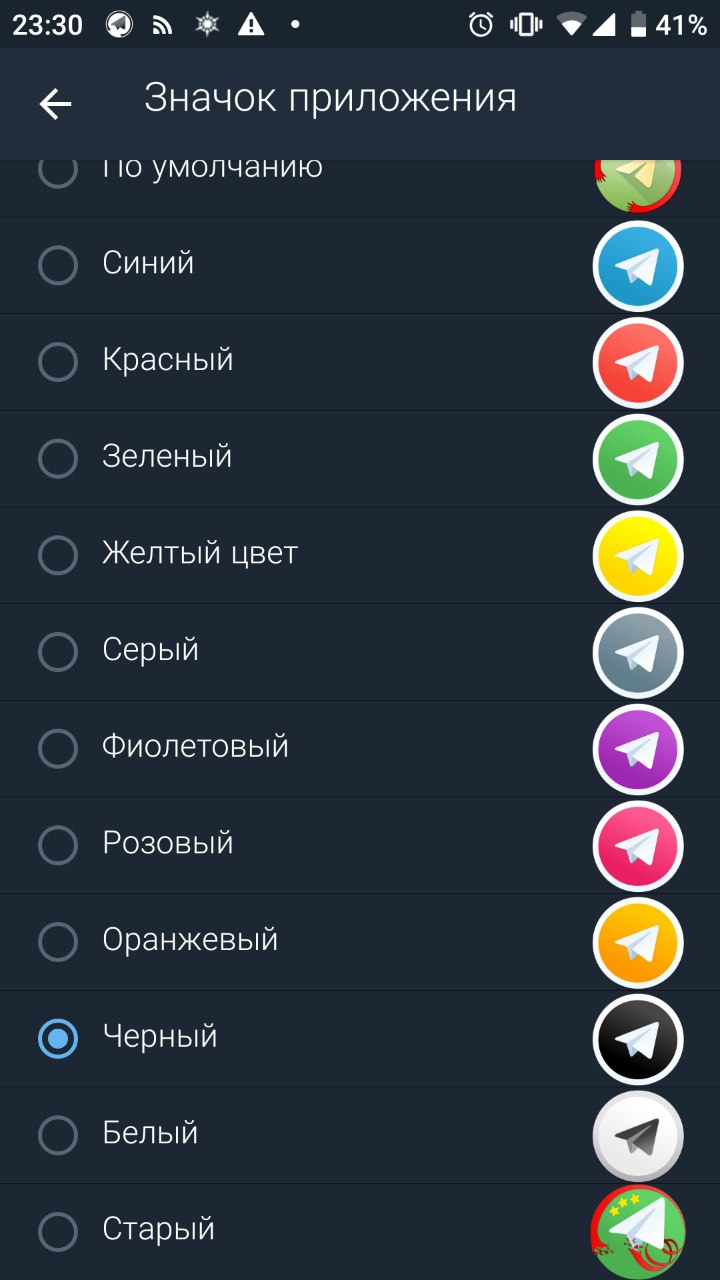Tap the selected Черный option

pyautogui.click(x=360, y=1039)
